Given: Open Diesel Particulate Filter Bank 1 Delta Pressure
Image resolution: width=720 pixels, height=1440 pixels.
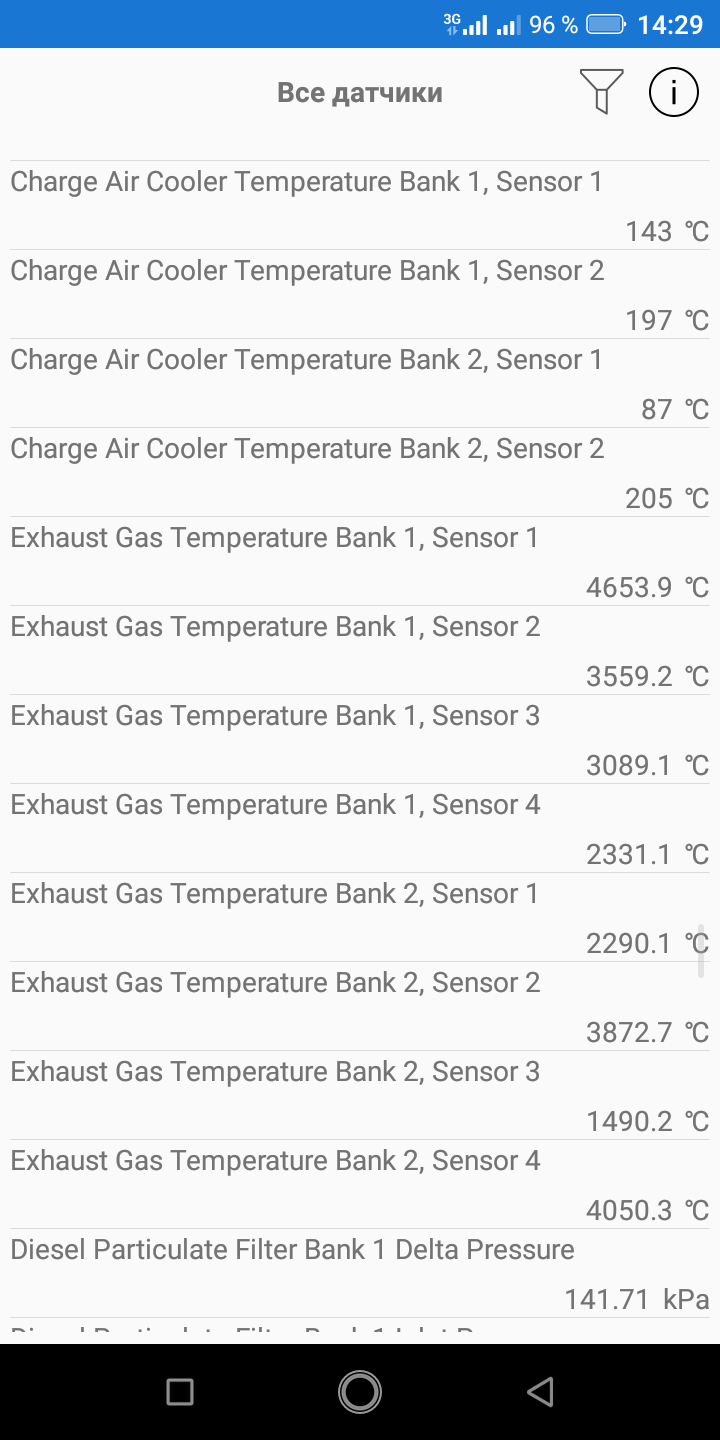Looking at the screenshot, I should click(360, 1273).
